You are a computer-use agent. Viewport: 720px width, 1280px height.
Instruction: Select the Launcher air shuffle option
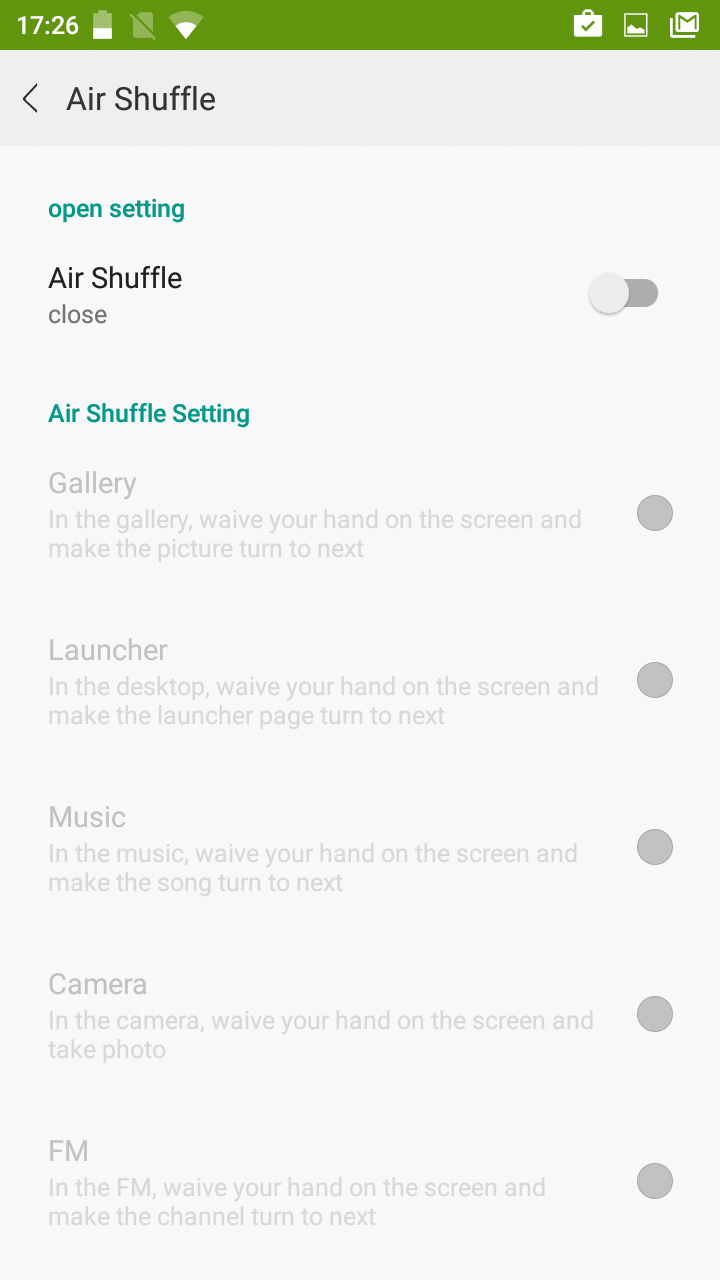(x=654, y=681)
